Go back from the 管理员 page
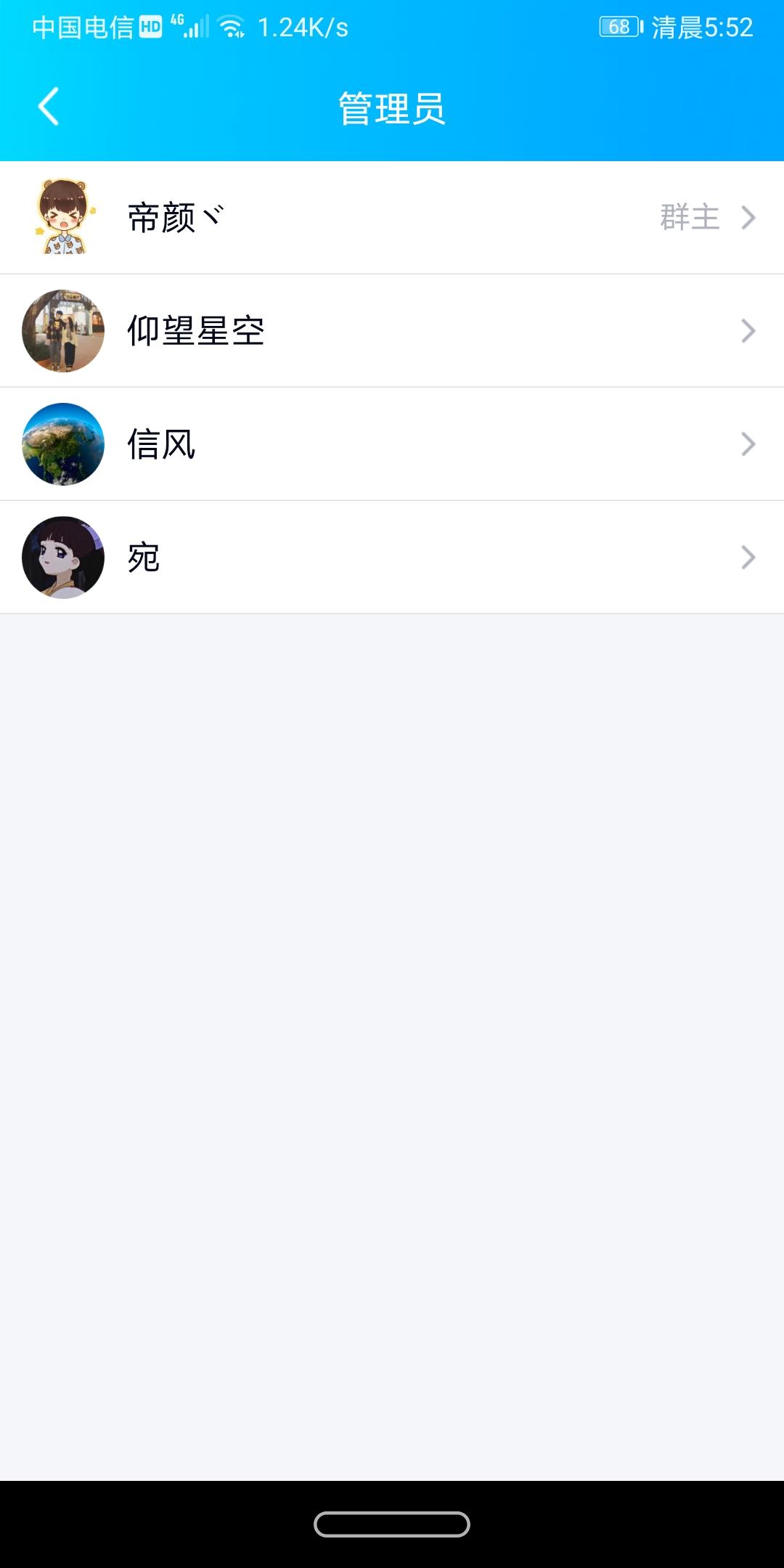 (49, 107)
